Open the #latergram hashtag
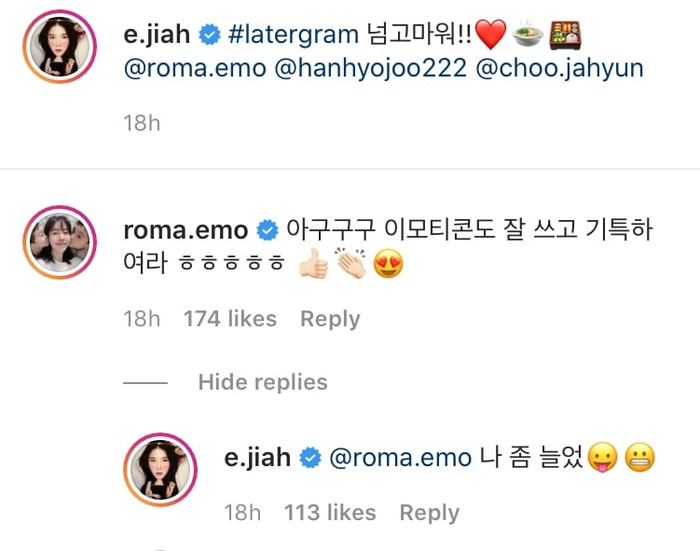The image size is (700, 551). tap(293, 35)
